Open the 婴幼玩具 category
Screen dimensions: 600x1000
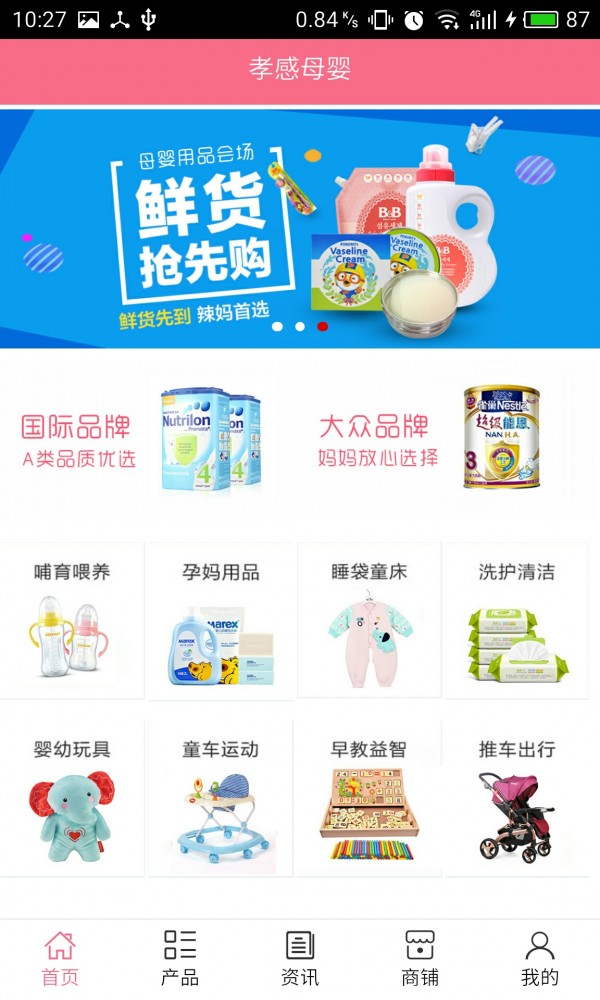(72, 797)
